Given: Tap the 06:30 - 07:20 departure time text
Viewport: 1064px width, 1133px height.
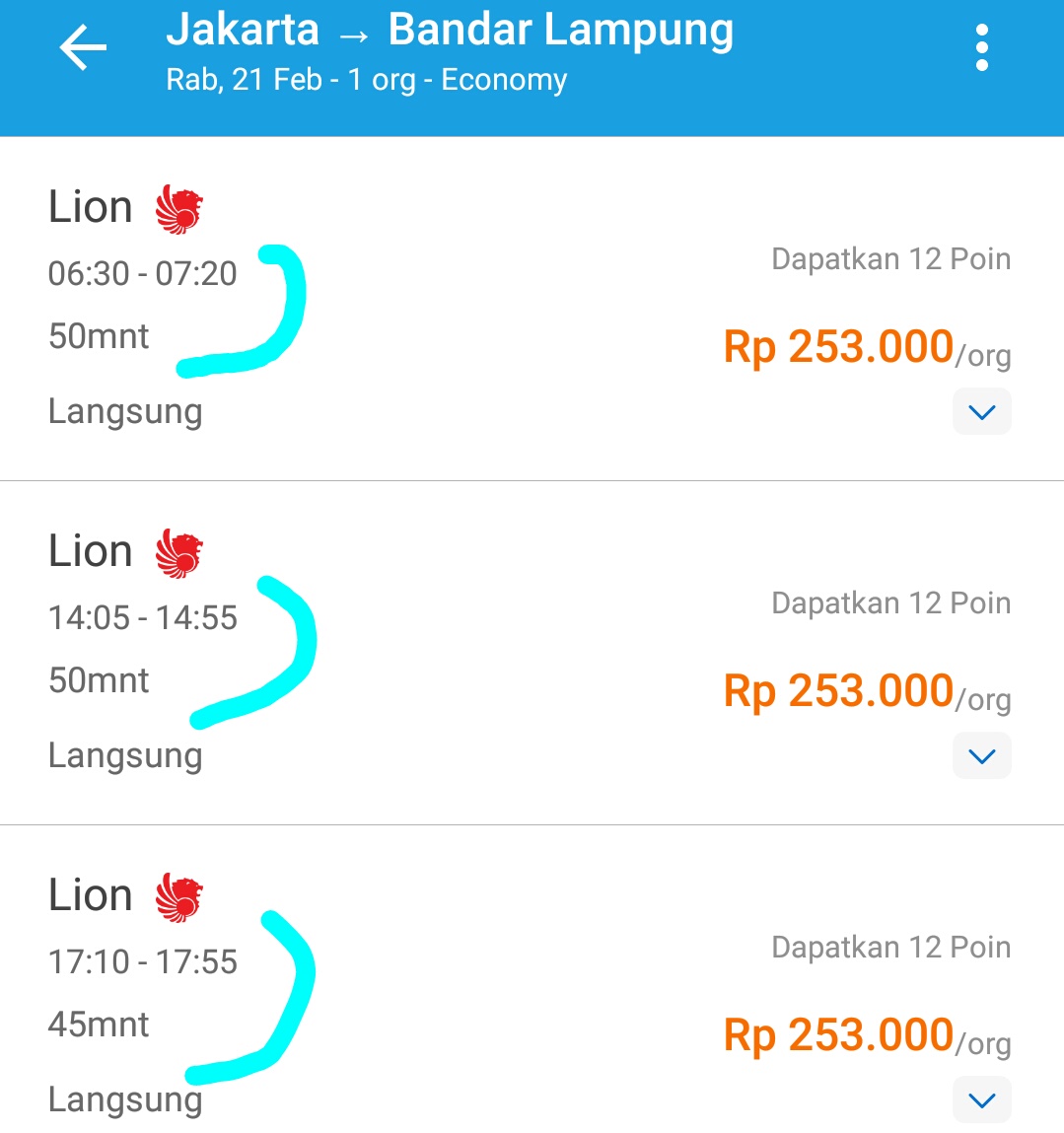Looking at the screenshot, I should [x=142, y=274].
